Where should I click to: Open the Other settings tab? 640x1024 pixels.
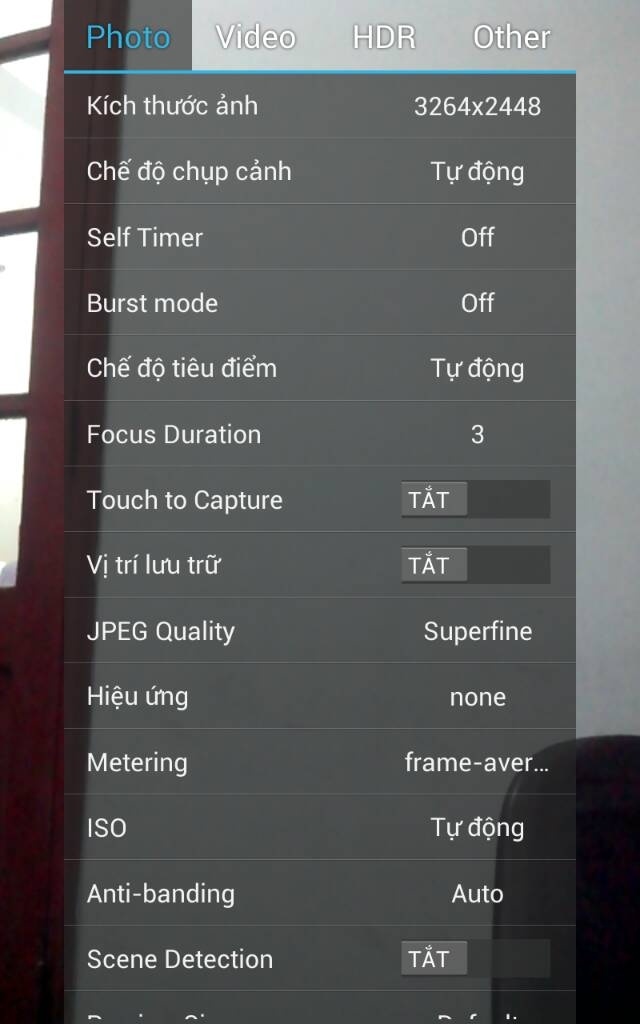[511, 38]
